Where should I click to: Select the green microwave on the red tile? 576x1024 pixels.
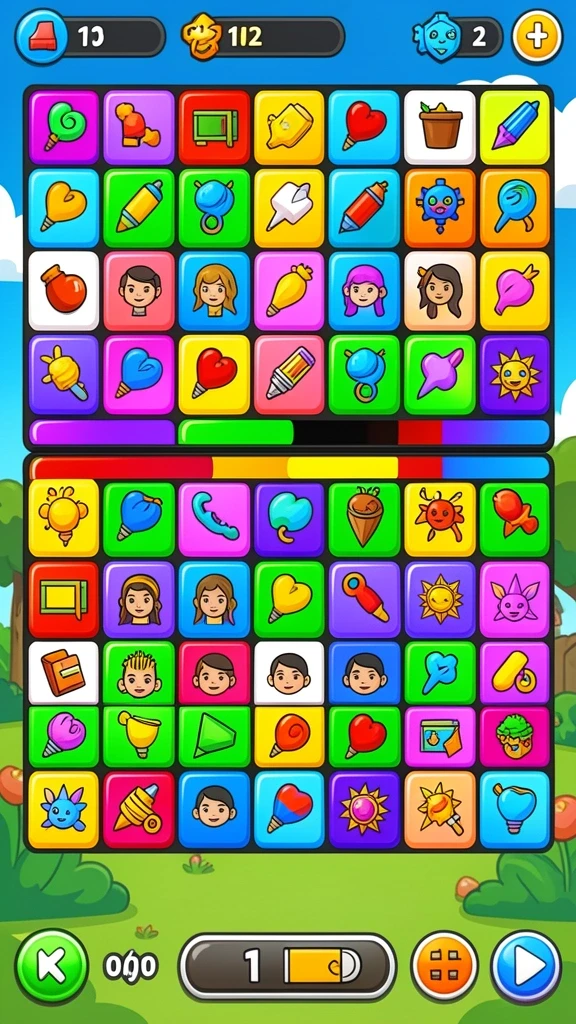(214, 127)
